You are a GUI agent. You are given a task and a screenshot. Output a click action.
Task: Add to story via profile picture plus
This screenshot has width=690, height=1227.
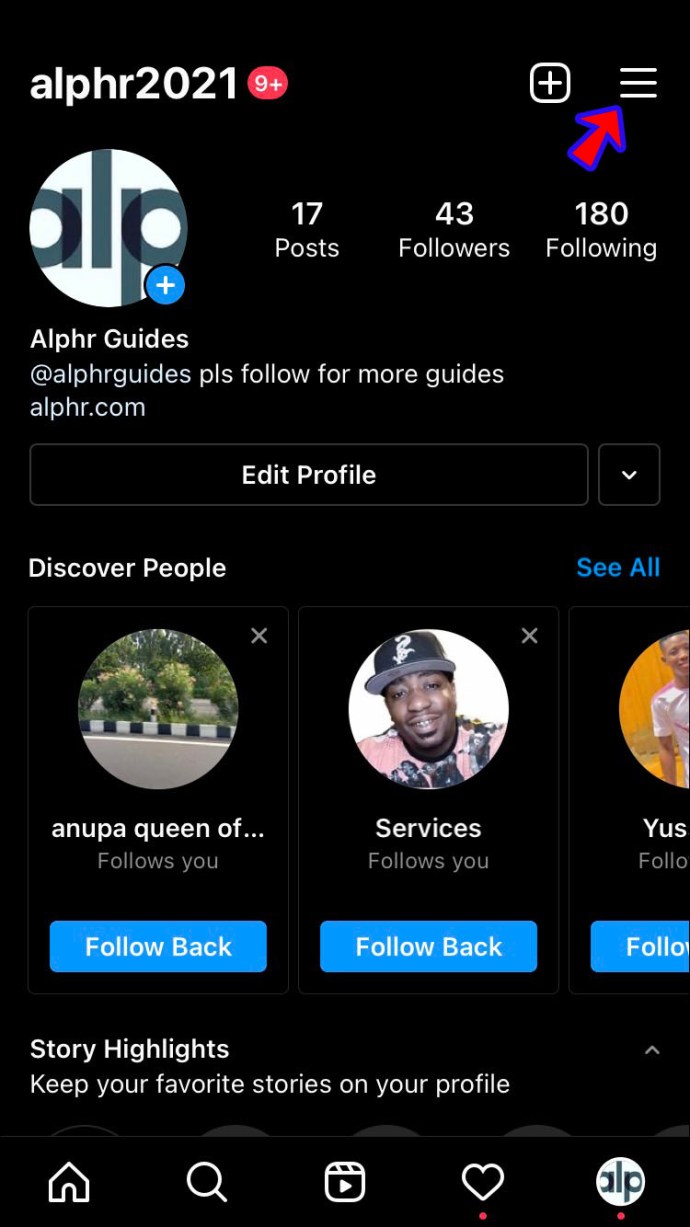(166, 286)
